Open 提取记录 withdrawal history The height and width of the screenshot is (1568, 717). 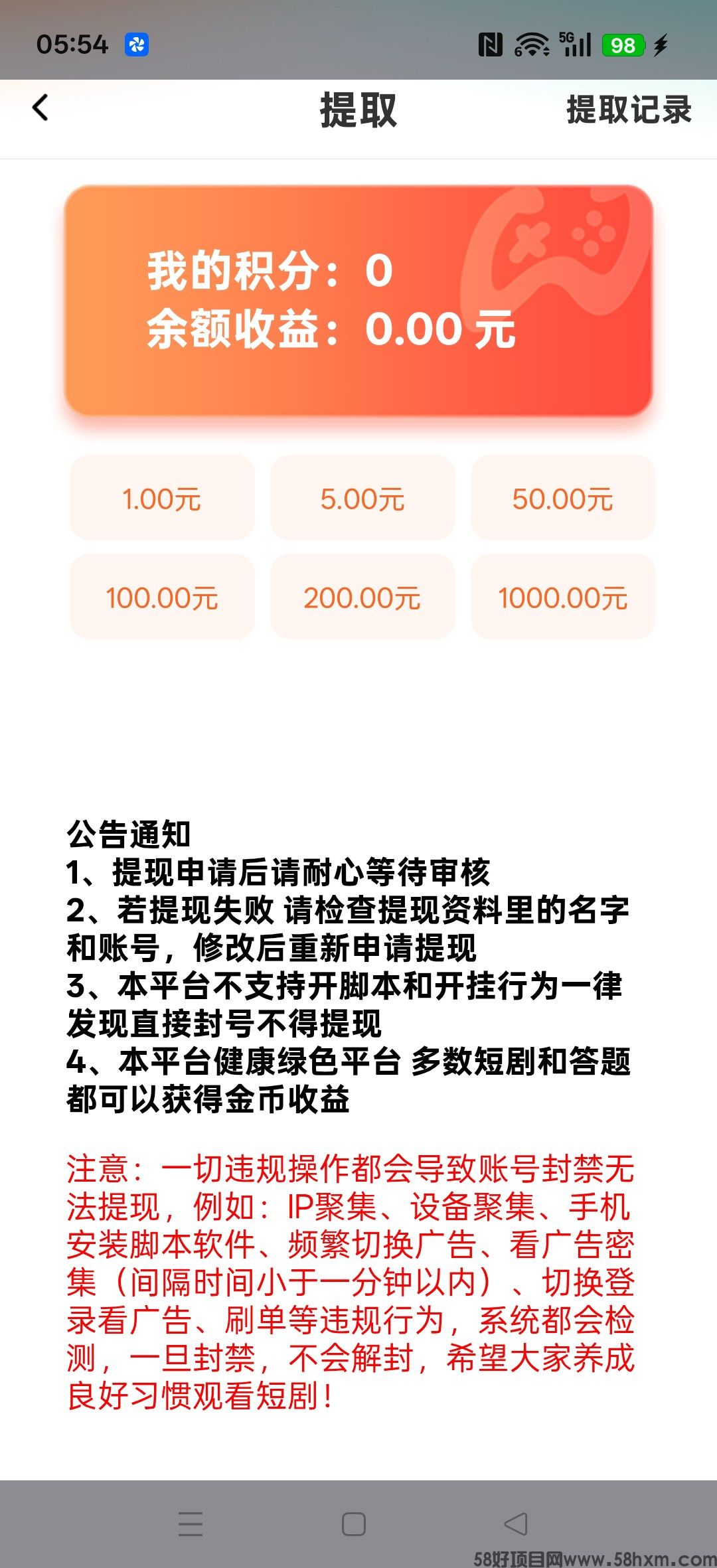click(627, 112)
